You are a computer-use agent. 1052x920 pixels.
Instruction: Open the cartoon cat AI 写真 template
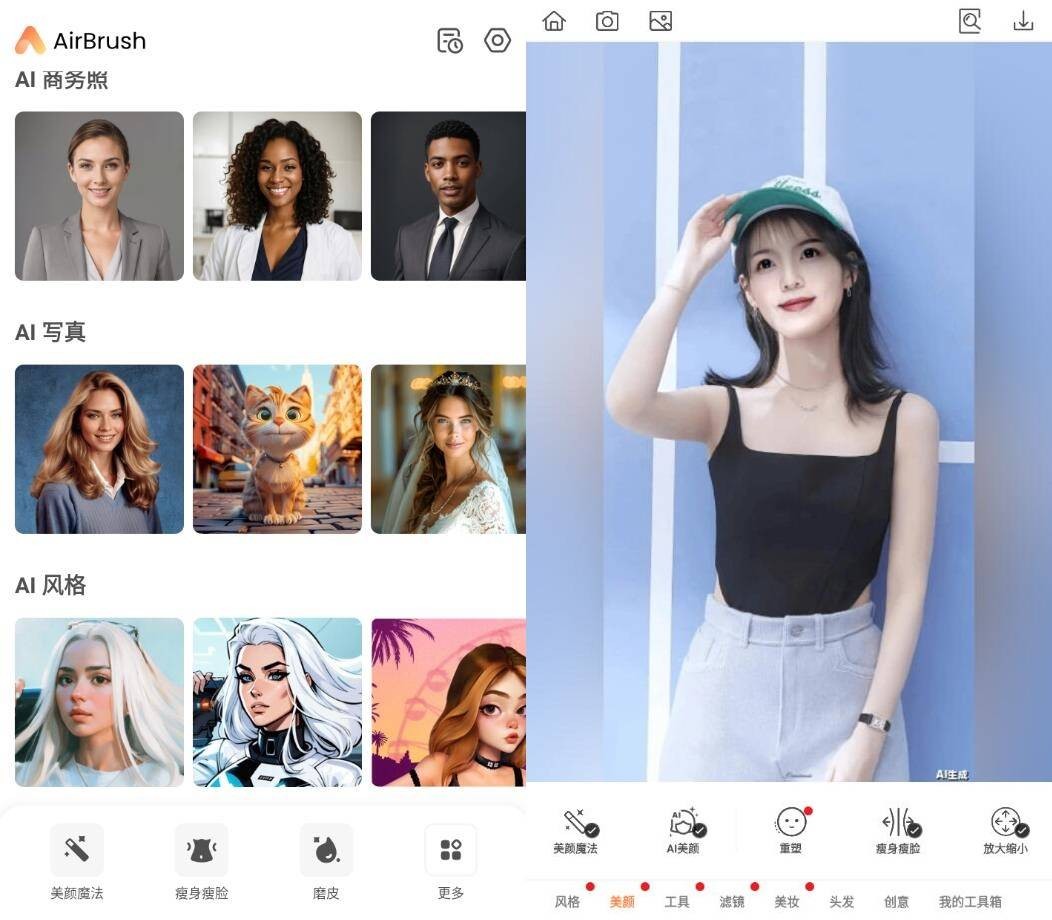coord(277,449)
